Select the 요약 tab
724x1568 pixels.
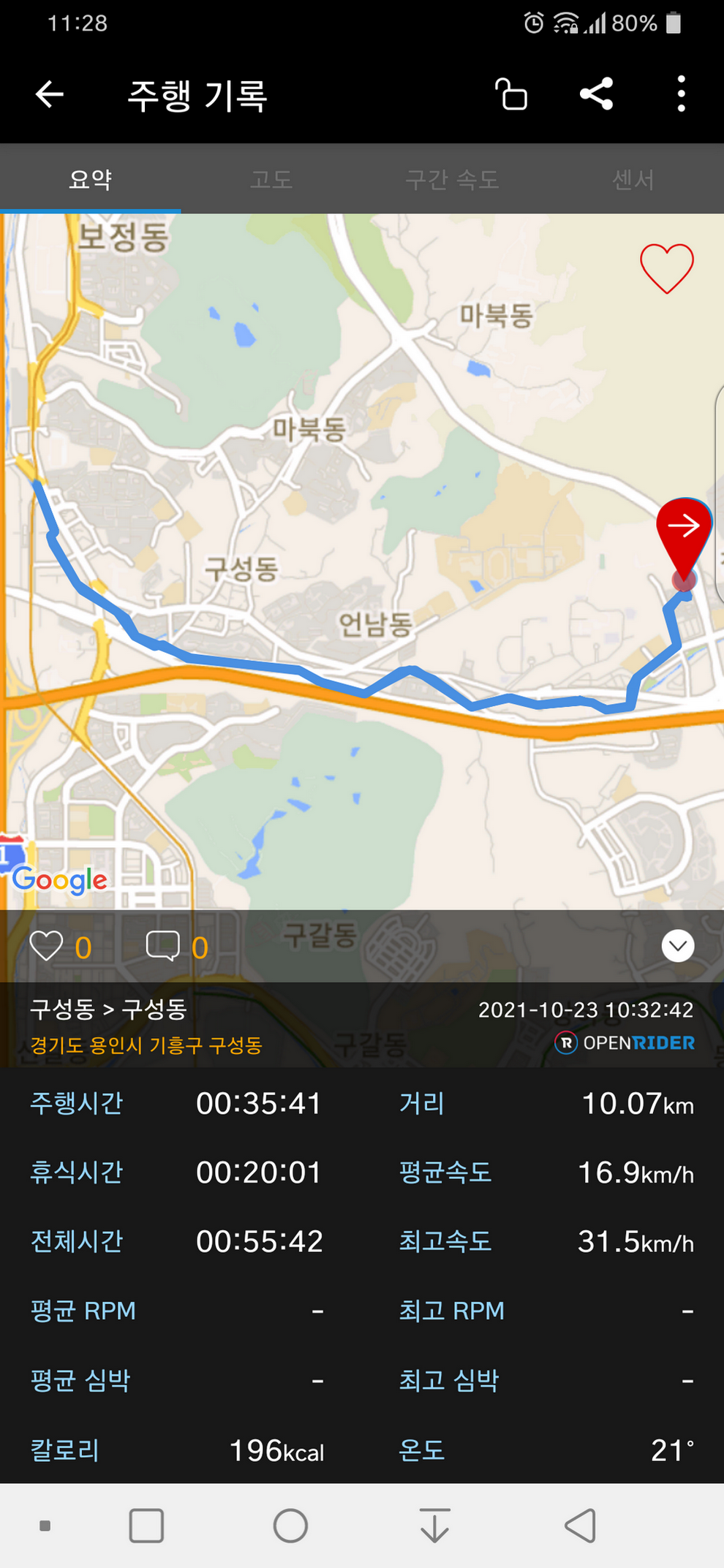click(x=90, y=179)
